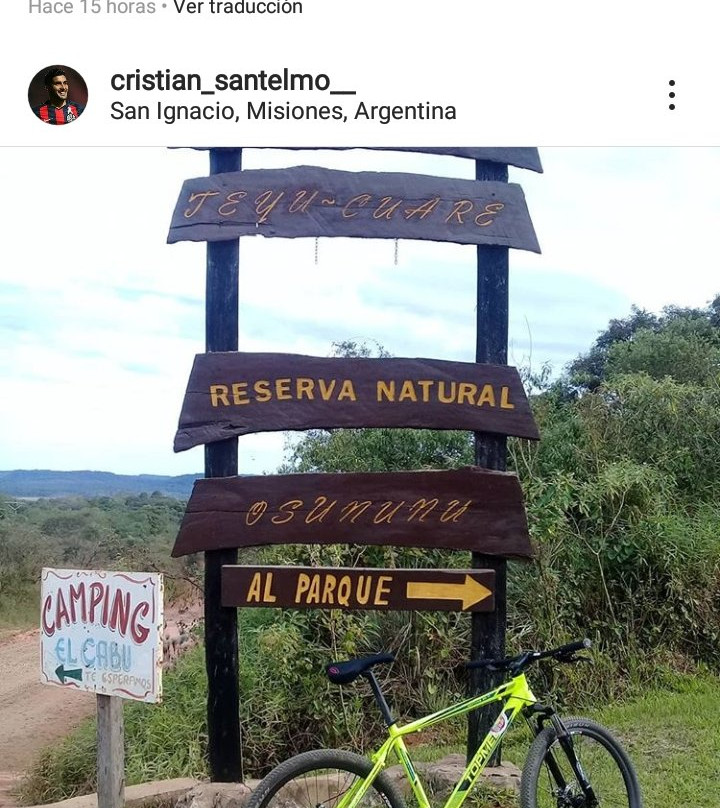Open the cristian_santelmo__ username link
The width and height of the screenshot is (720, 808).
click(x=232, y=81)
